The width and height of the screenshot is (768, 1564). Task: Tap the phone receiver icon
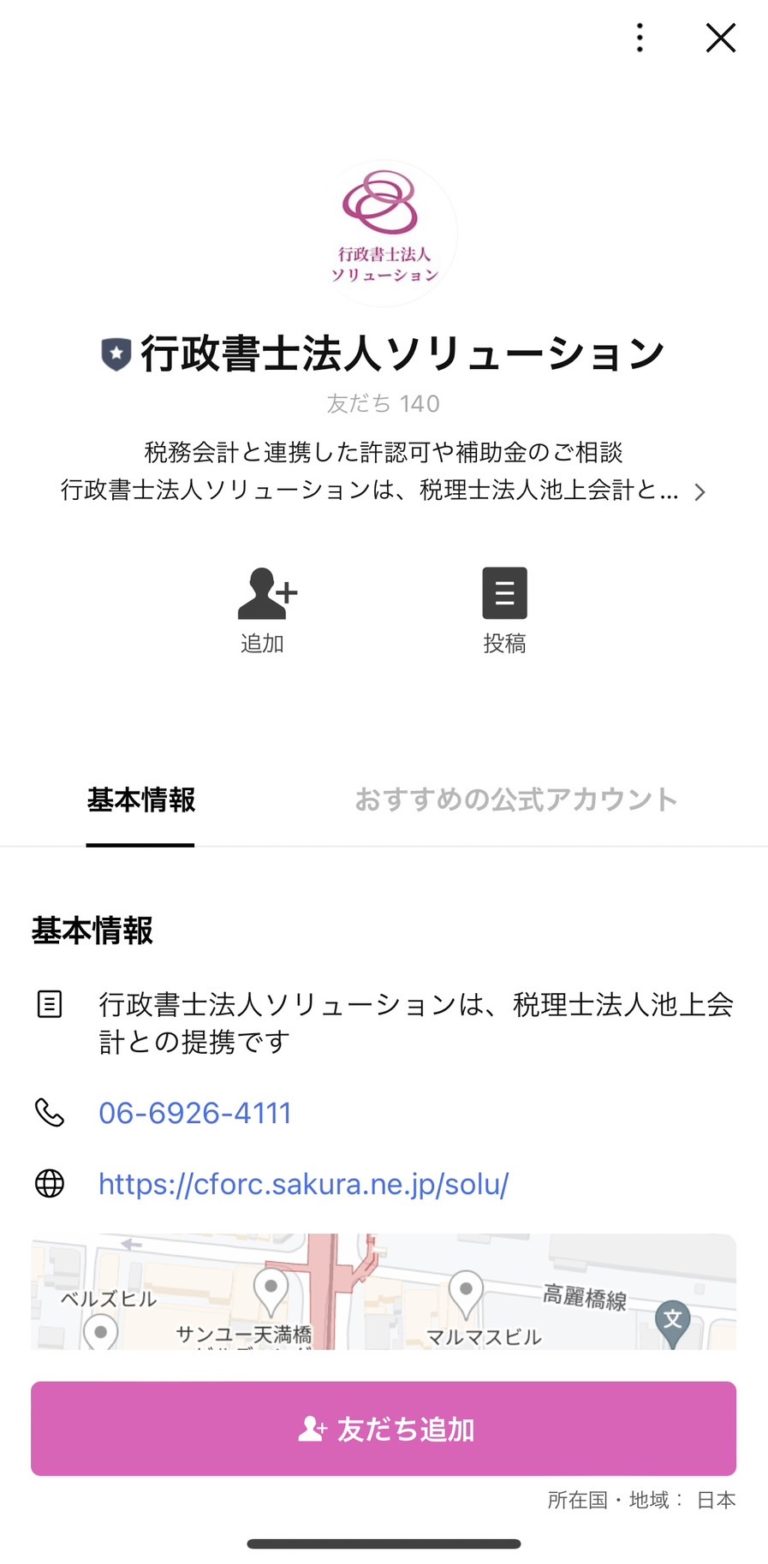48,1111
